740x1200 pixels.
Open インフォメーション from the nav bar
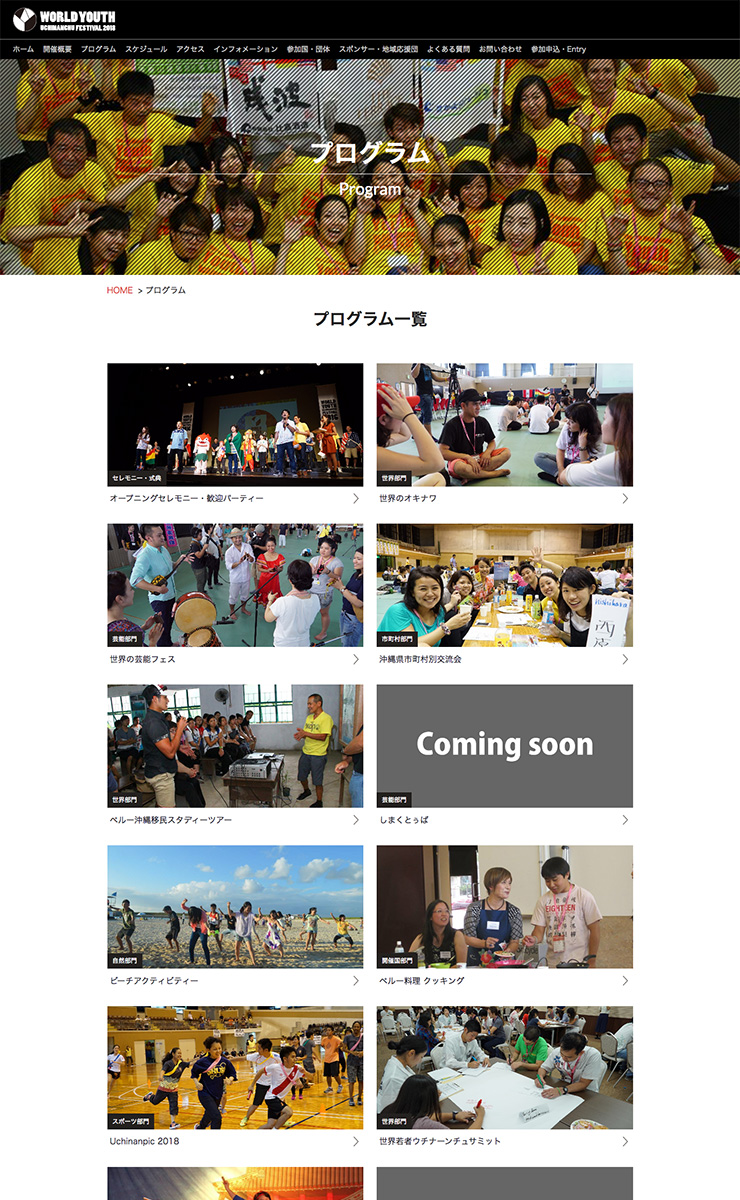245,49
